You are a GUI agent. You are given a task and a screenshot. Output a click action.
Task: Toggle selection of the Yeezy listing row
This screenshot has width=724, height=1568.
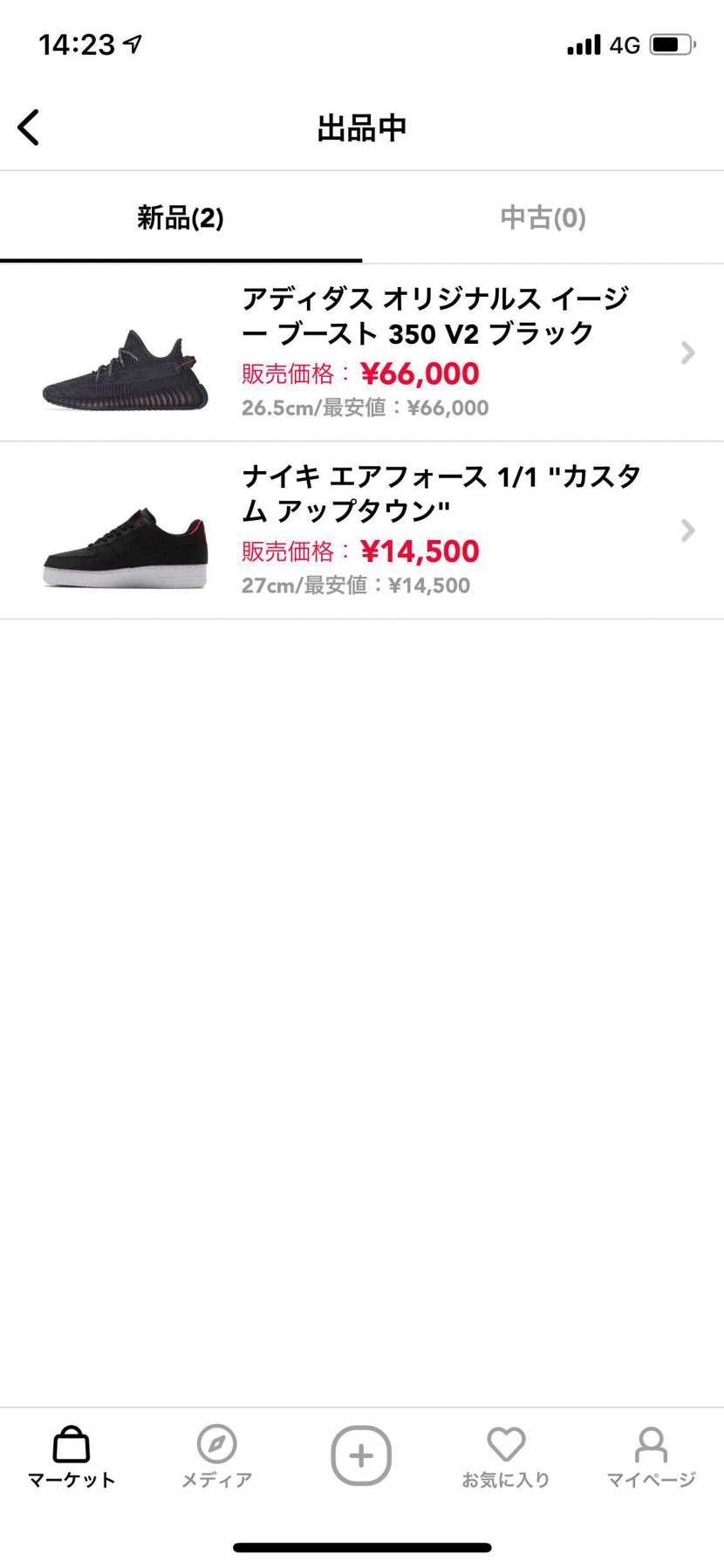coord(362,353)
